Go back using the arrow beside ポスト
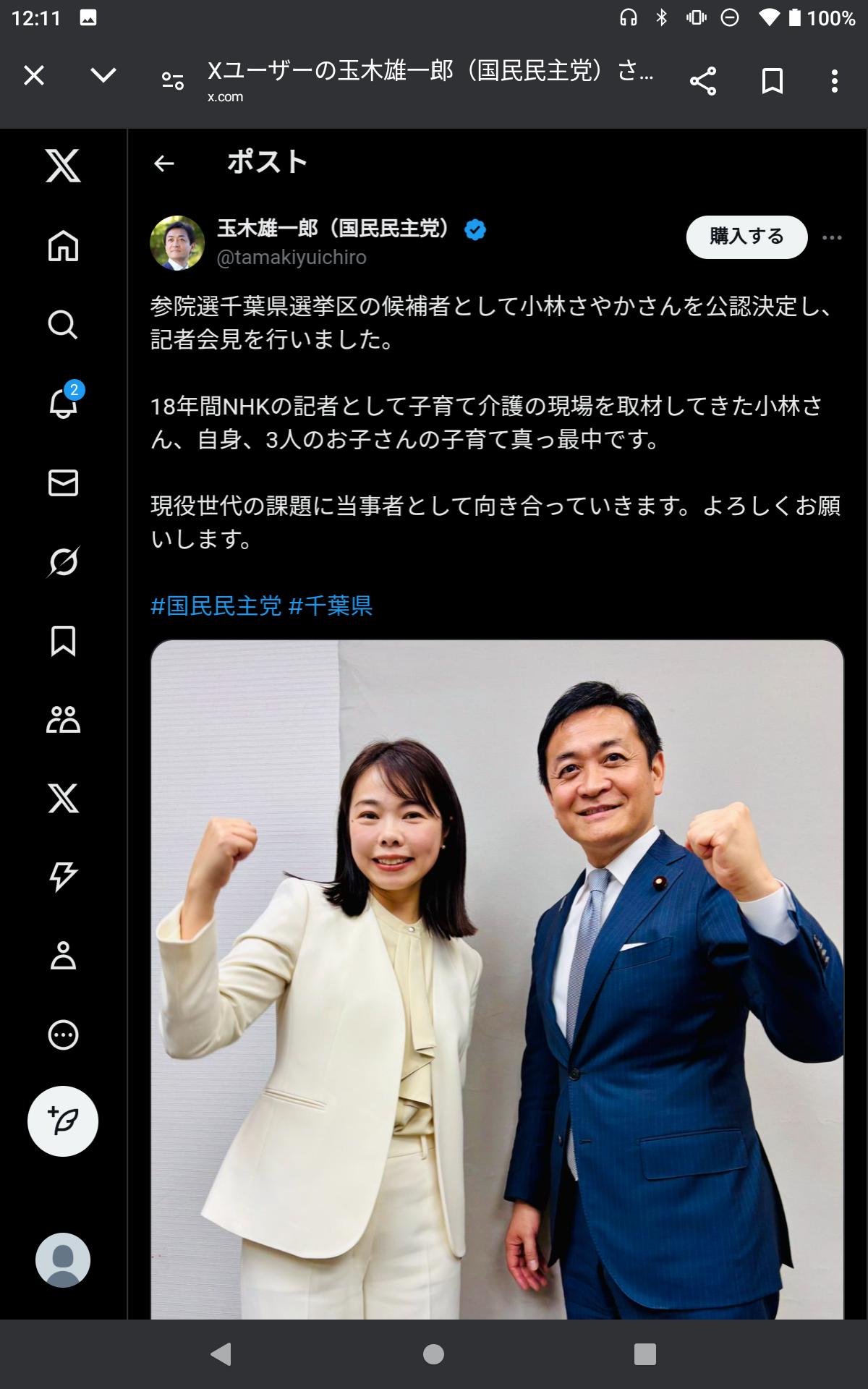The image size is (868, 1389). coord(164,163)
